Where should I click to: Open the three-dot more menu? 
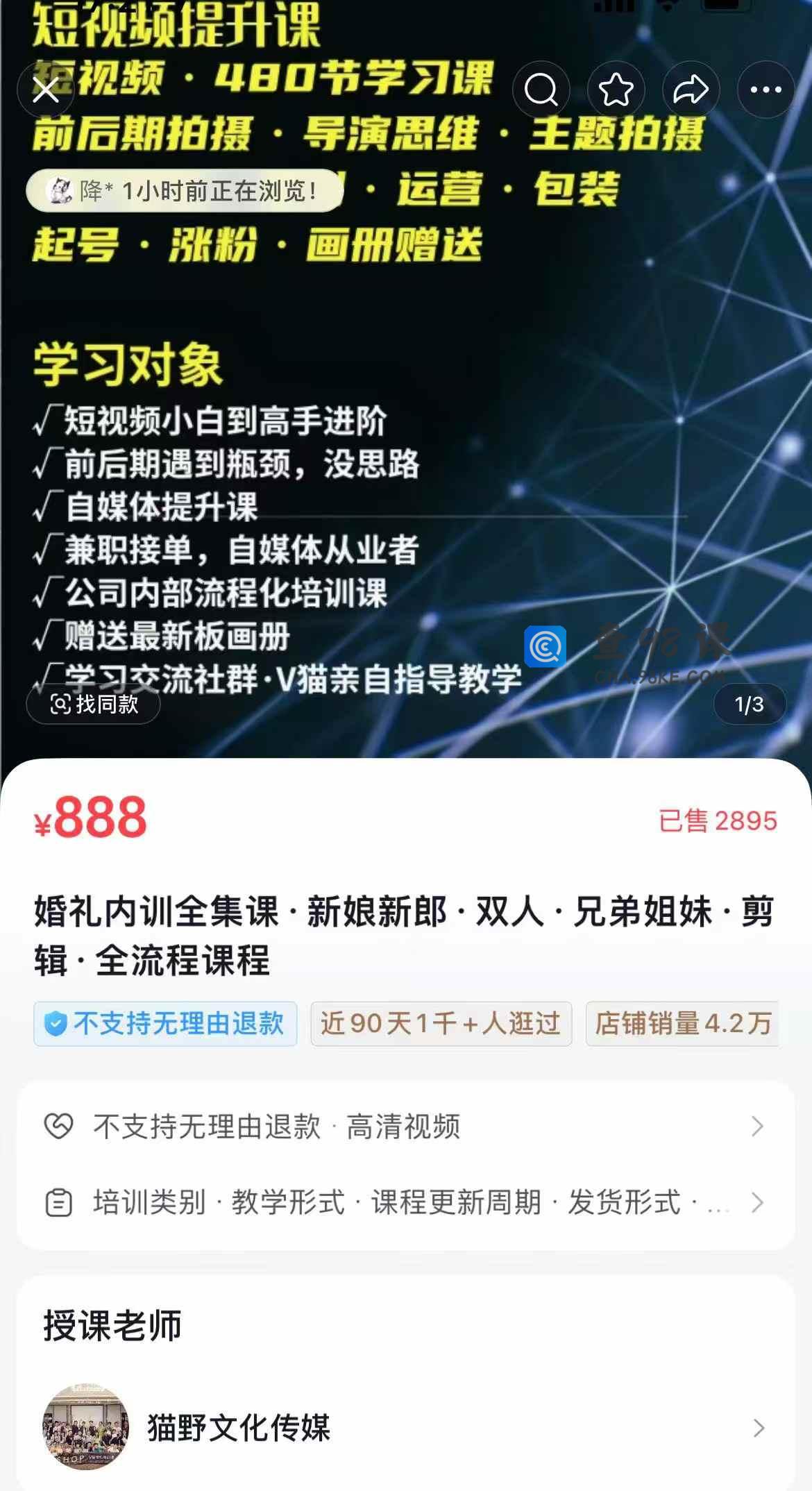[766, 90]
